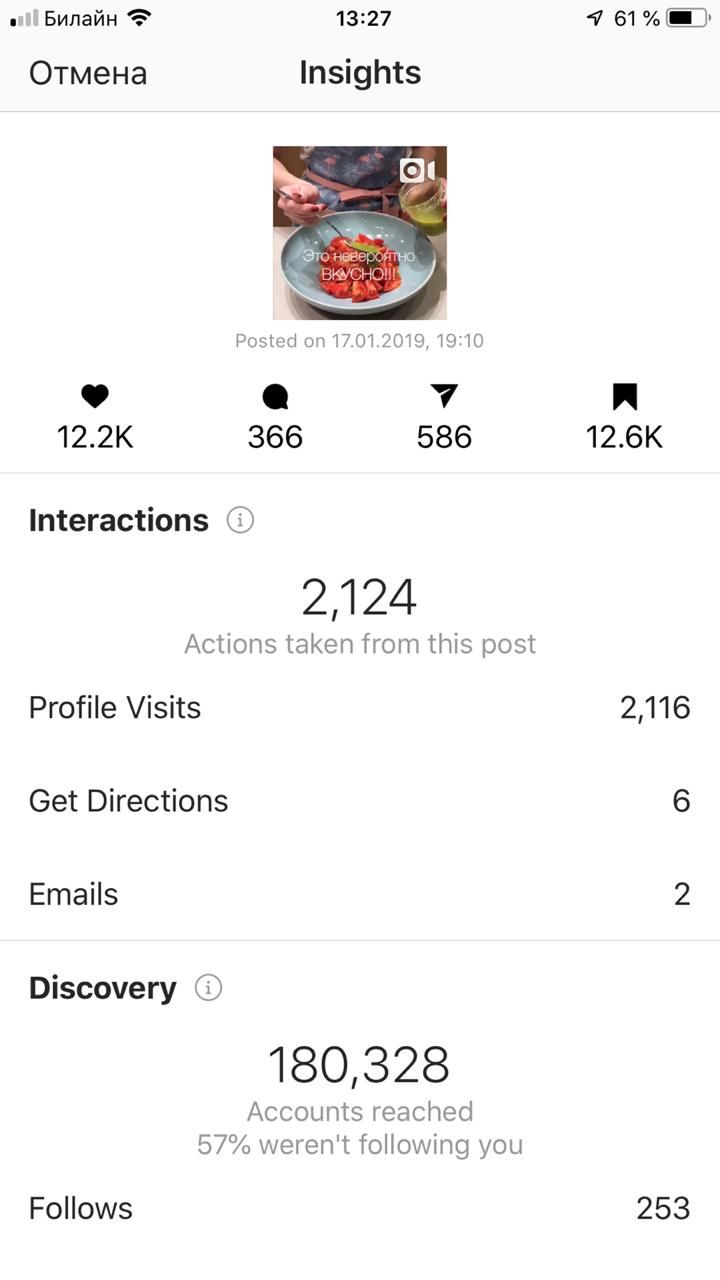Open the info icon next to Discovery

208,988
